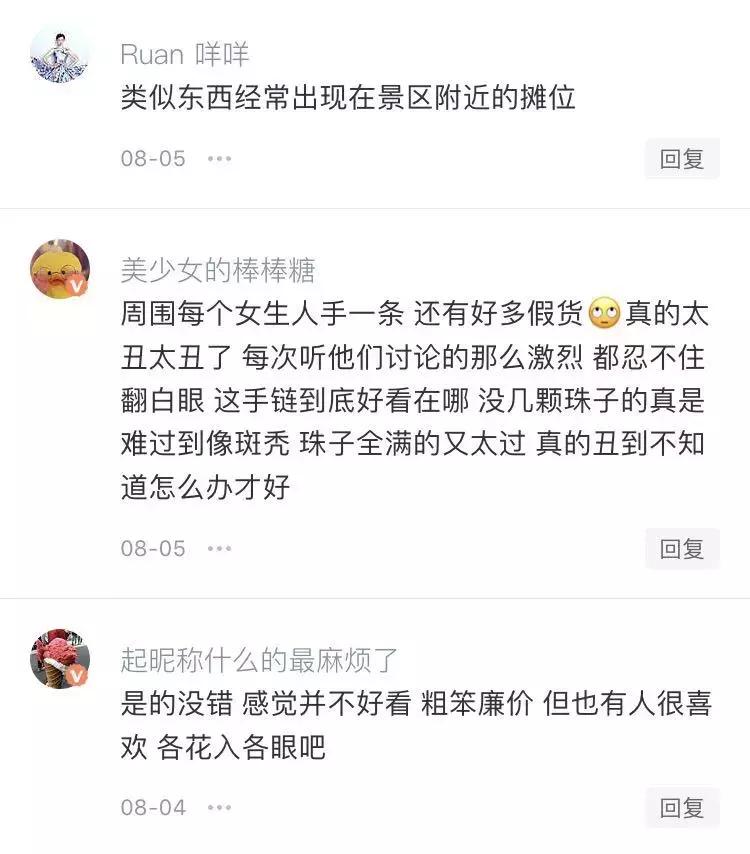Image resolution: width=750 pixels, height=854 pixels.
Task: Click the rolling-eyes emoji in the comment
Action: (x=604, y=312)
